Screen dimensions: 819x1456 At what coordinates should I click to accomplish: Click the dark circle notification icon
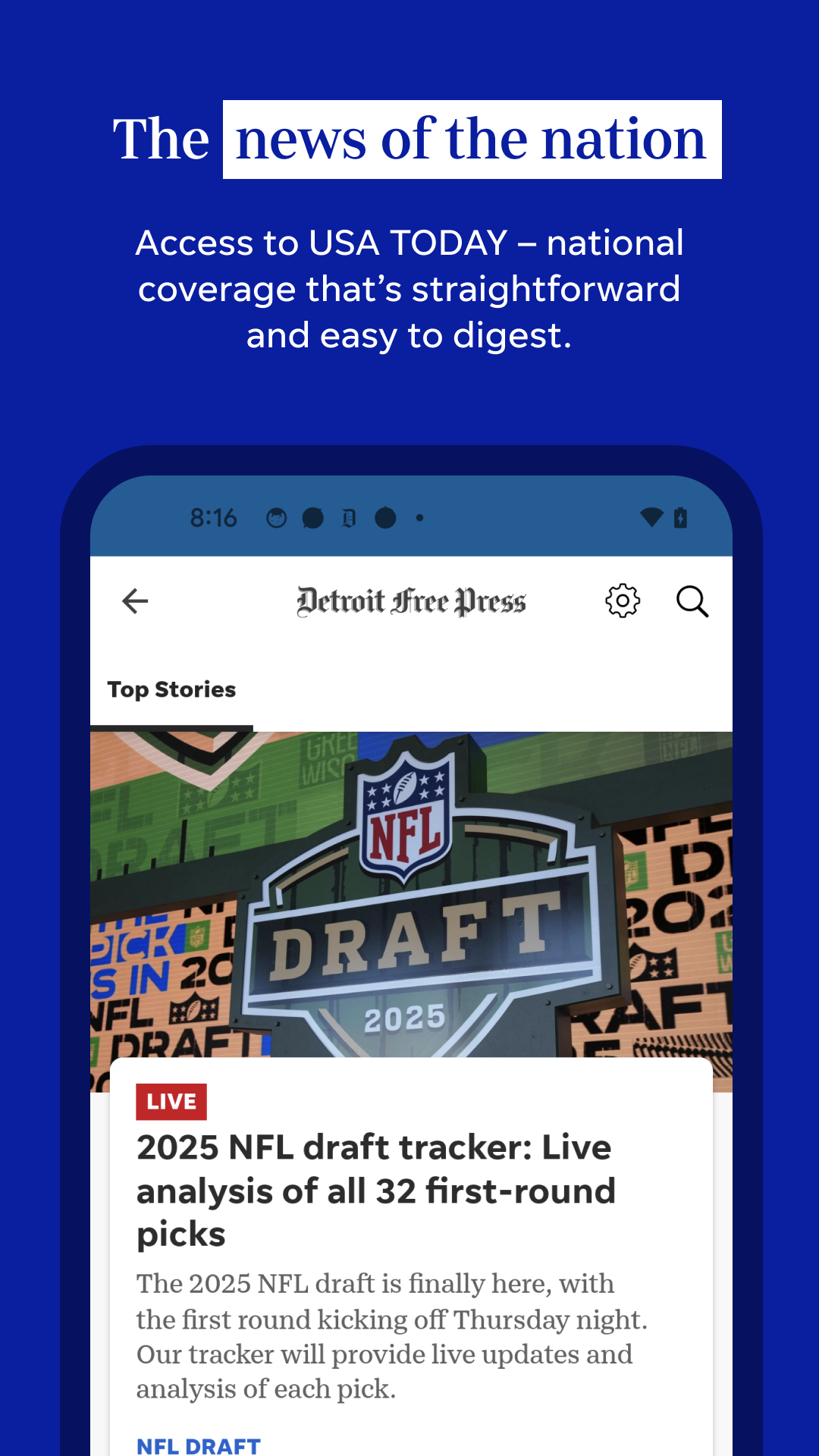tap(385, 517)
